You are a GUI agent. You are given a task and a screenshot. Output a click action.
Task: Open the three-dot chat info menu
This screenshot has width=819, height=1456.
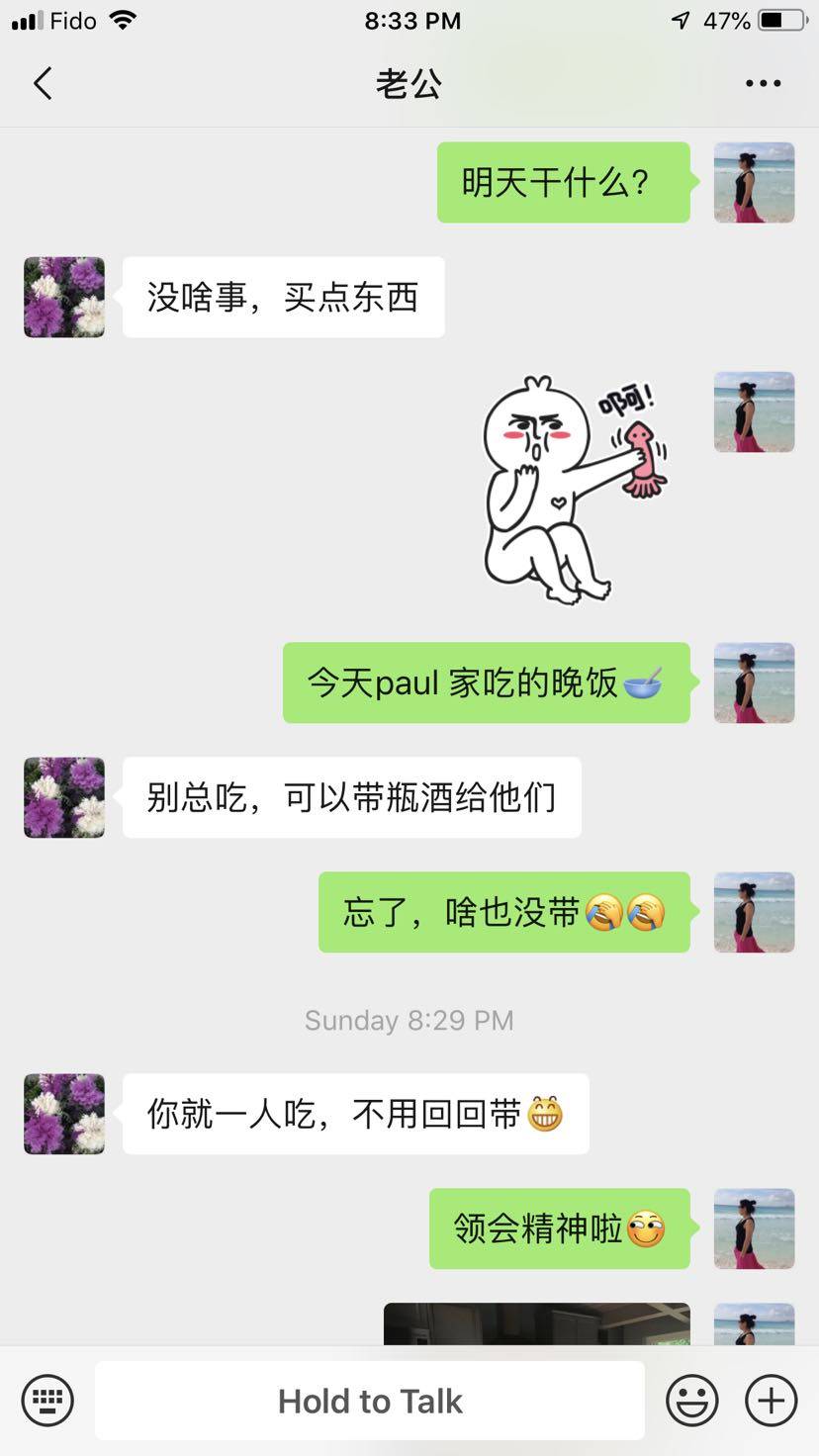point(763,84)
